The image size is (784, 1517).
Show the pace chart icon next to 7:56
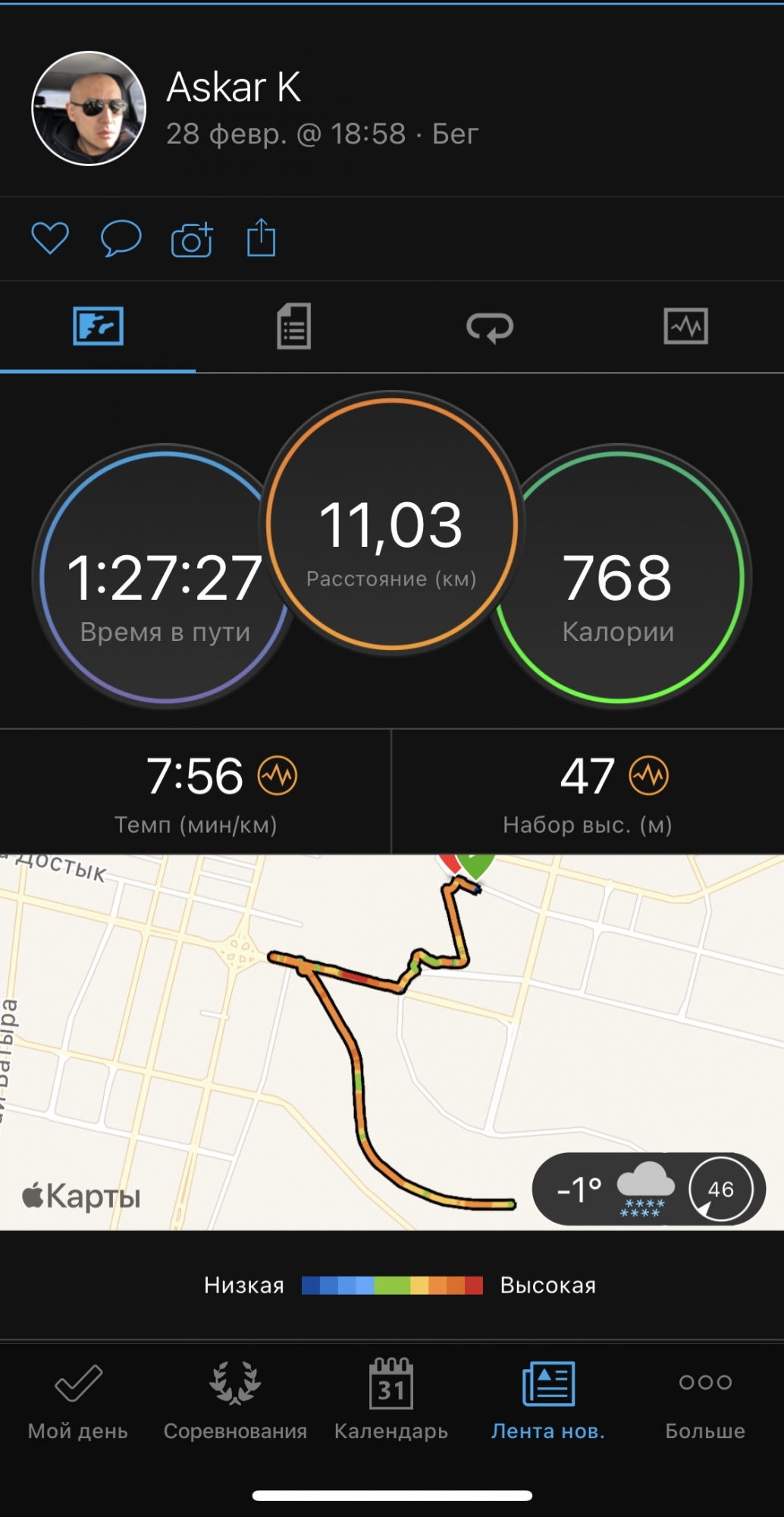coord(278,776)
